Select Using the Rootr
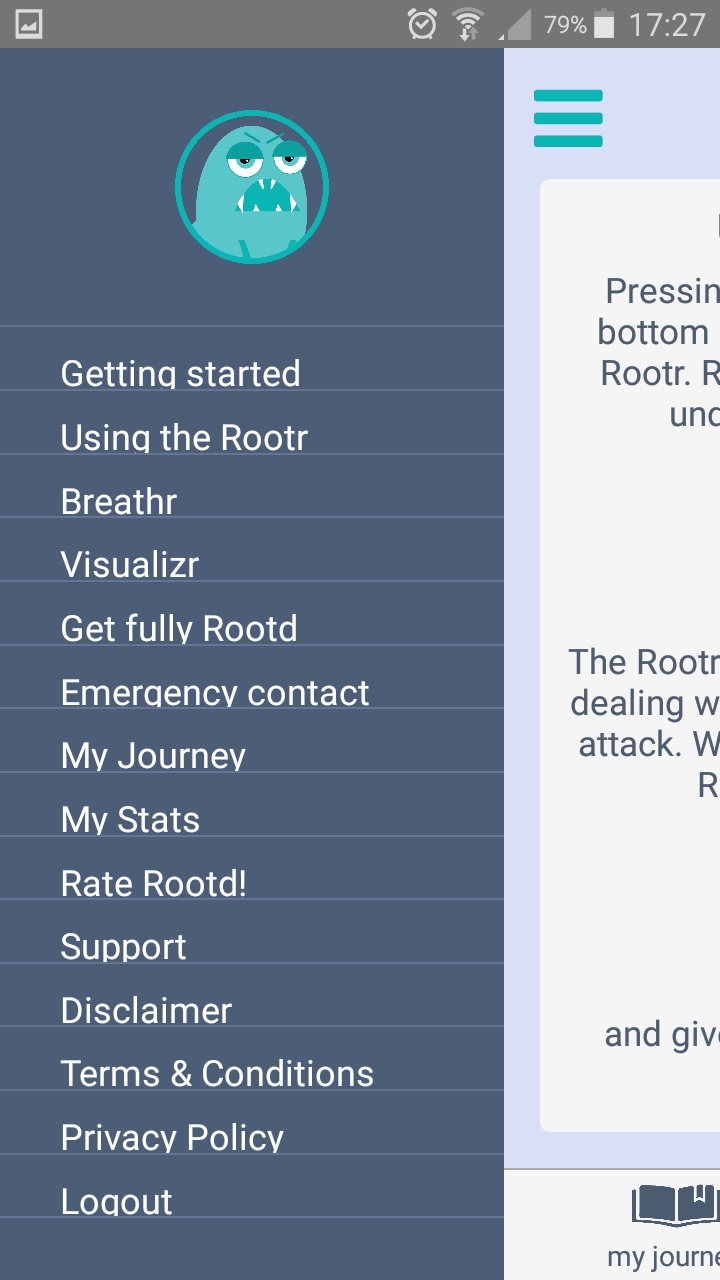The image size is (720, 1280). (184, 437)
